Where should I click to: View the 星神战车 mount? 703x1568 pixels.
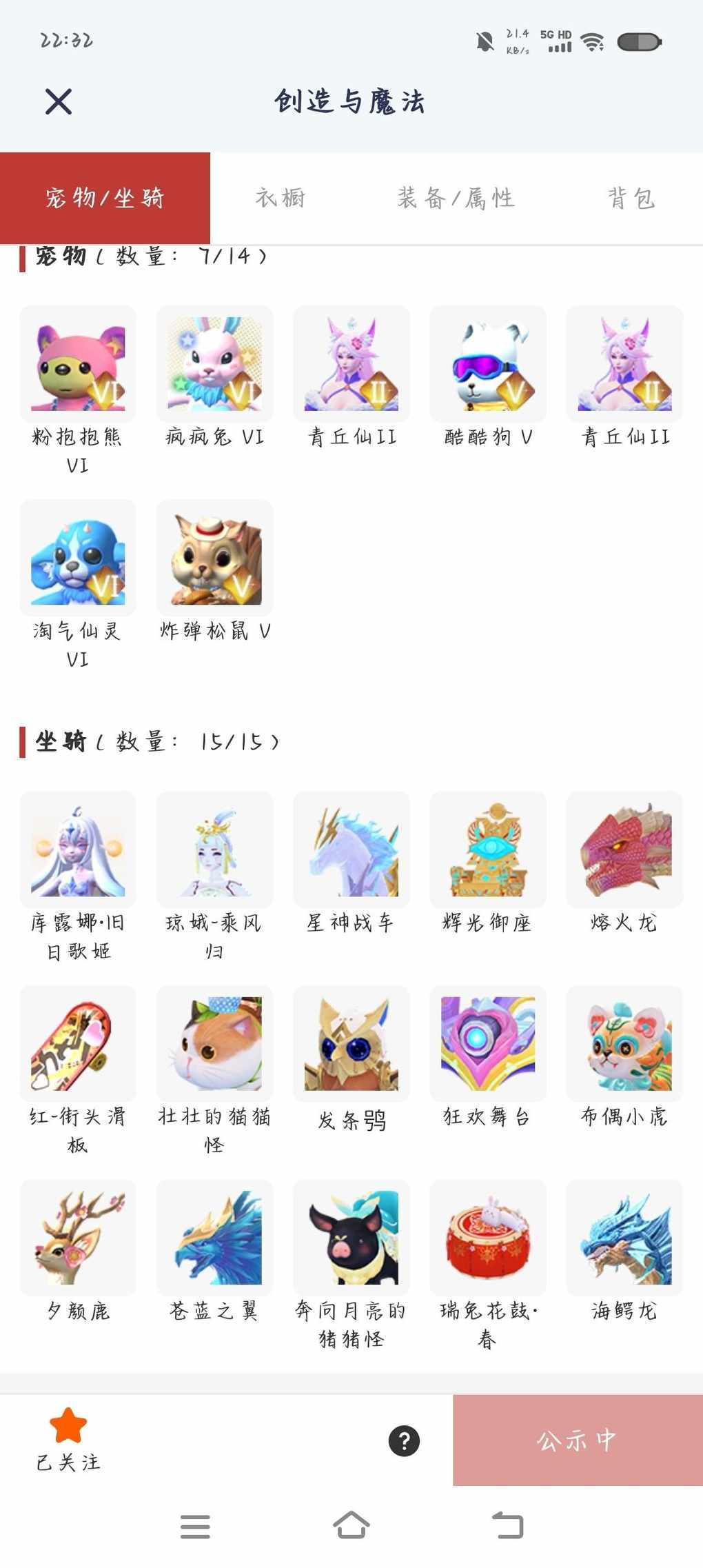(x=351, y=850)
